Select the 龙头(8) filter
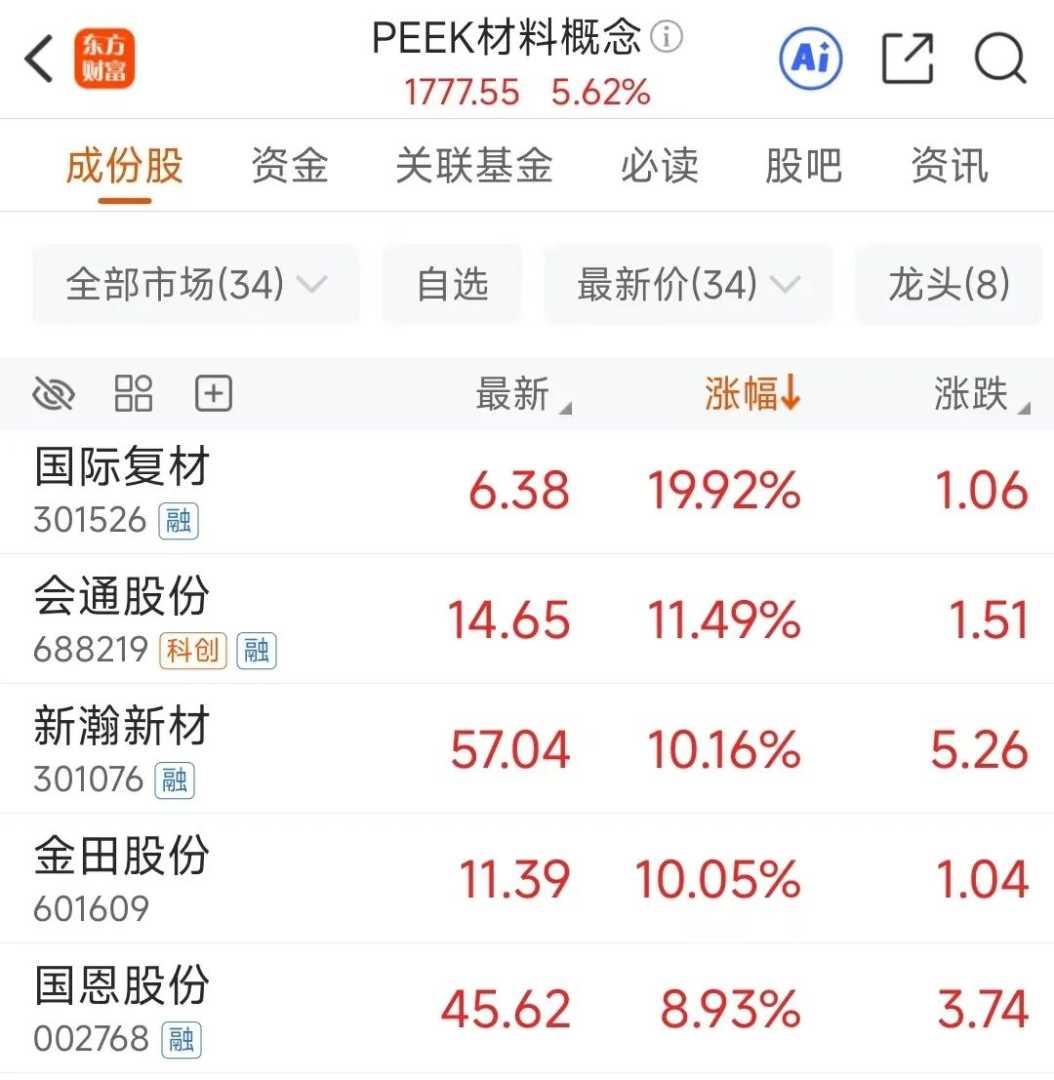Image resolution: width=1054 pixels, height=1080 pixels. (x=949, y=286)
